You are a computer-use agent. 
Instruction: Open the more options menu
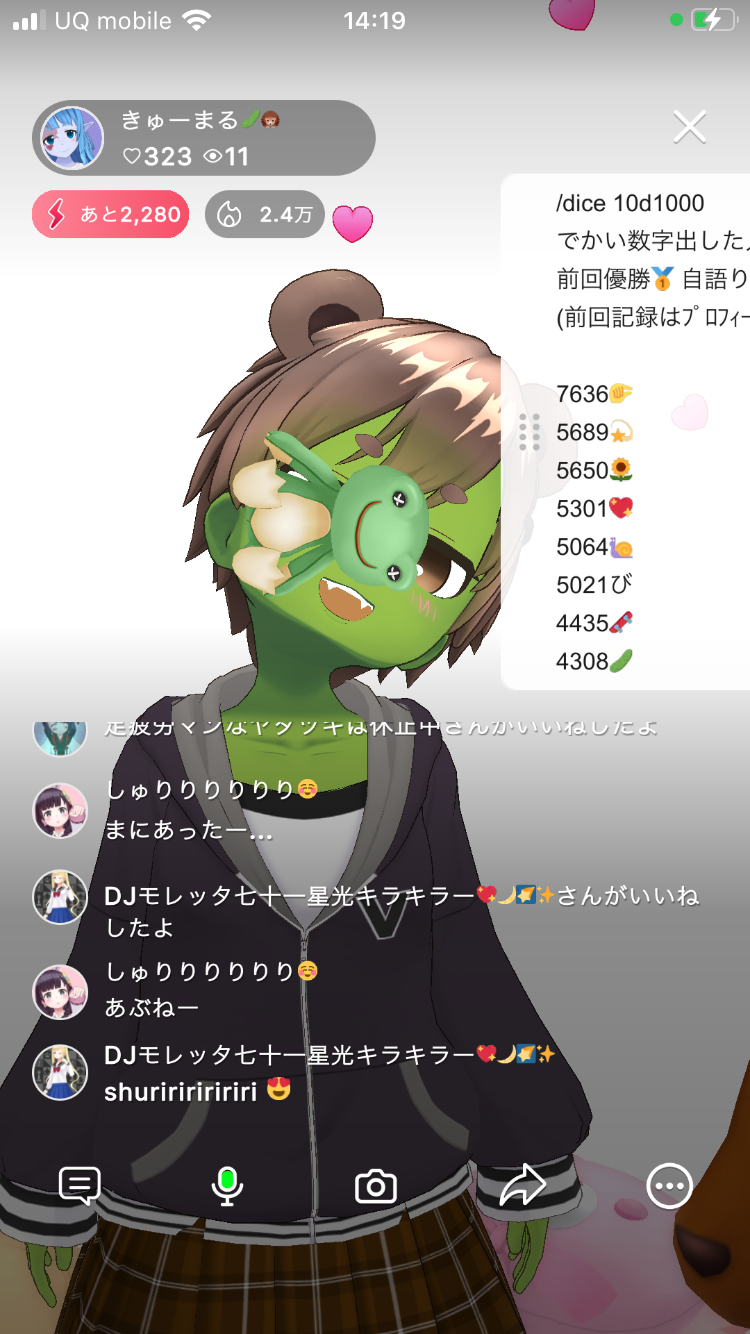click(669, 1187)
